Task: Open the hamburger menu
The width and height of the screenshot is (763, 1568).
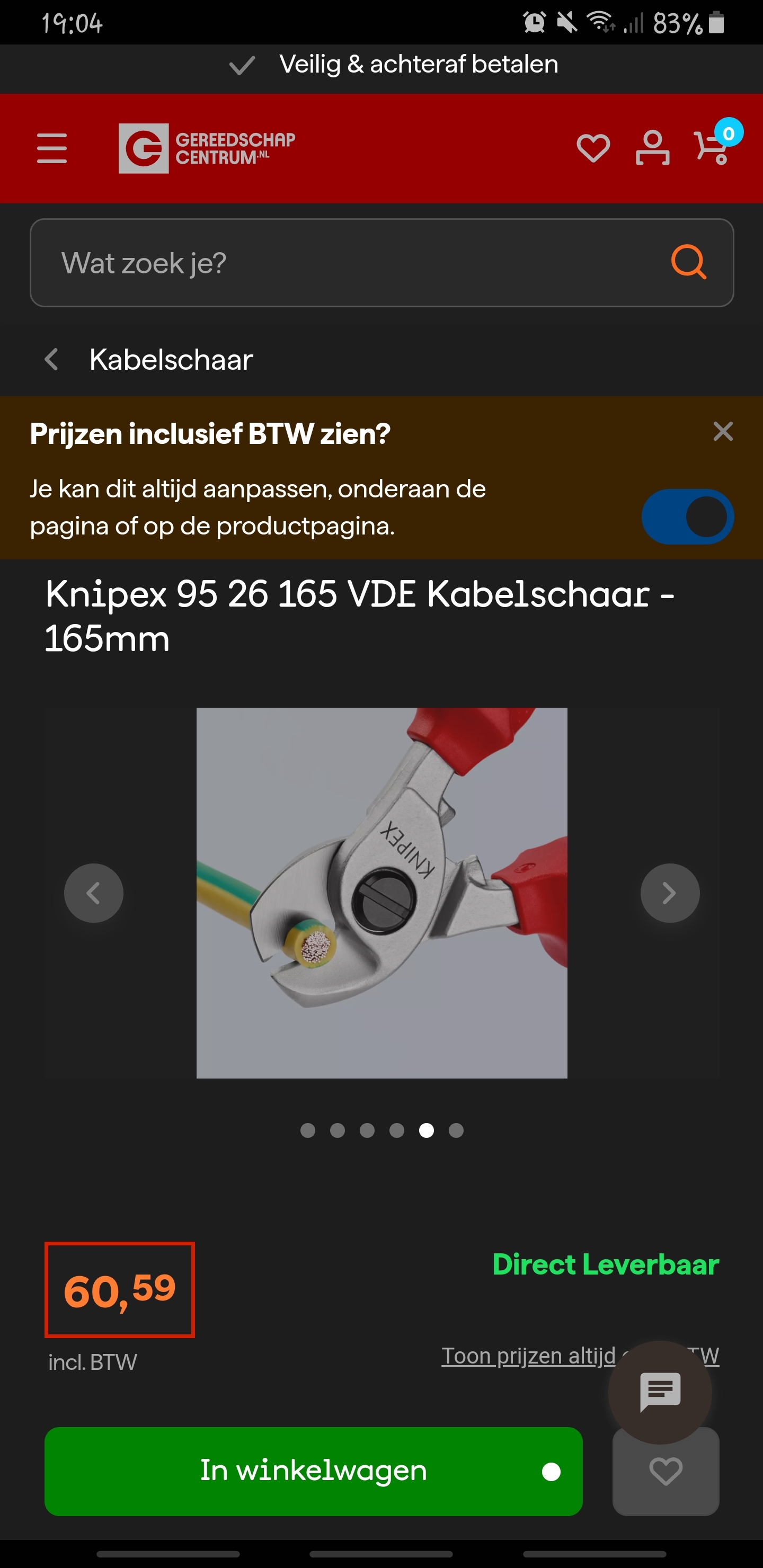Action: (x=52, y=148)
